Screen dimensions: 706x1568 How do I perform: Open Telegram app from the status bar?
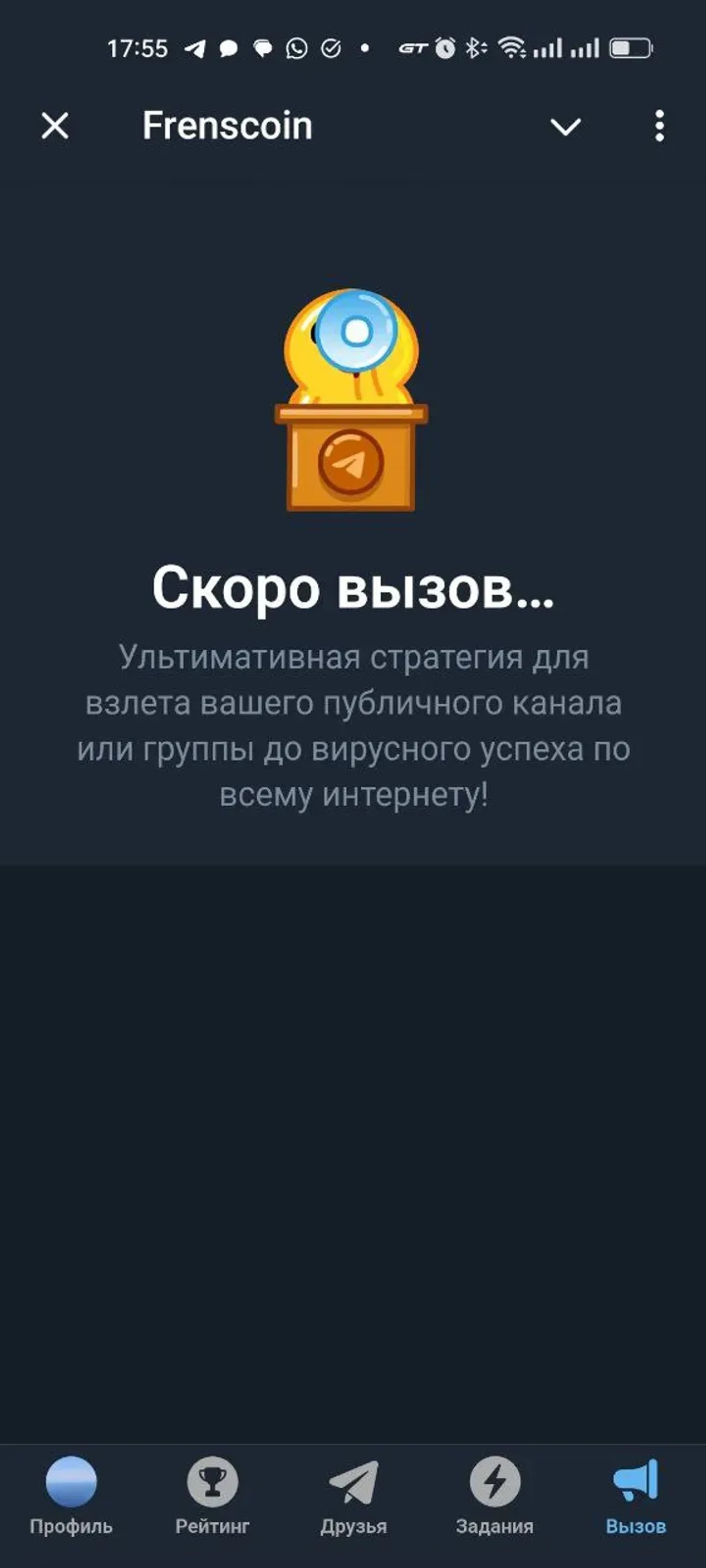(x=196, y=48)
